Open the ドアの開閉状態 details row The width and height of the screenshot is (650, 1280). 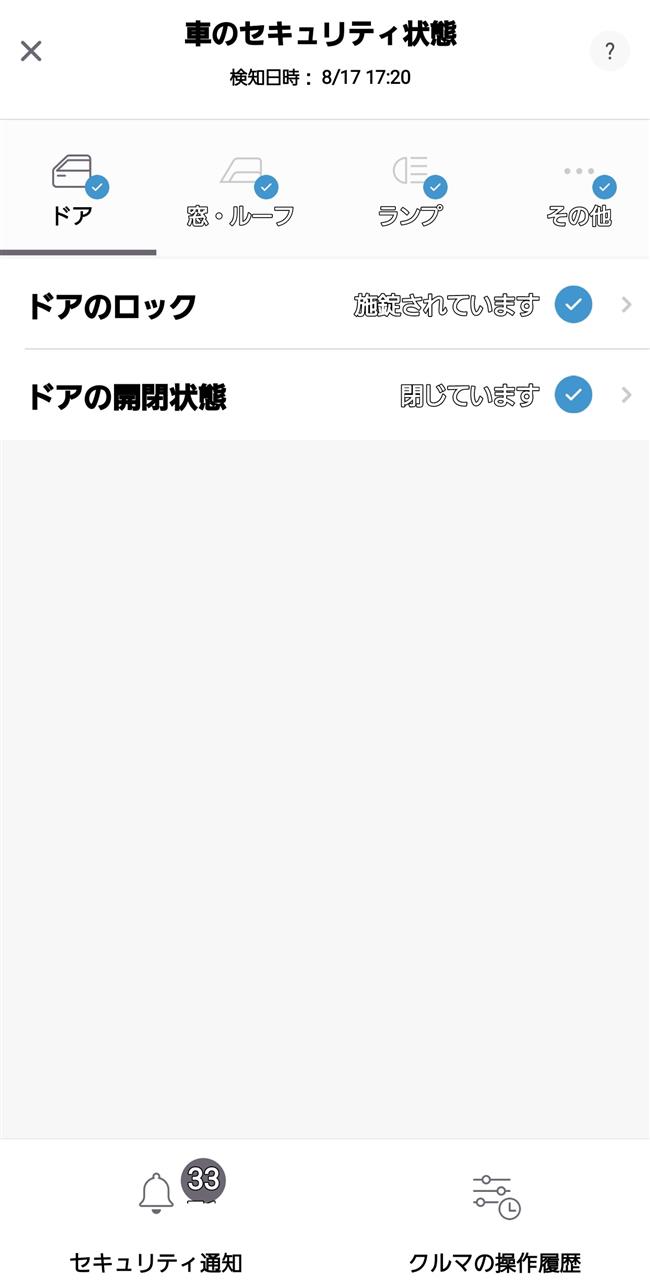325,396
